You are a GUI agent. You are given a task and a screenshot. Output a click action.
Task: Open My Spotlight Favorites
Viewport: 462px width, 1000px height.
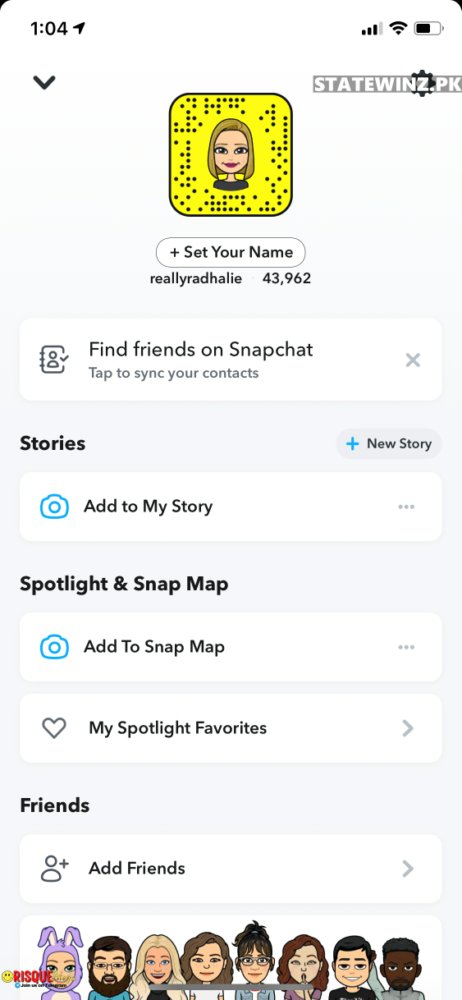click(x=230, y=728)
